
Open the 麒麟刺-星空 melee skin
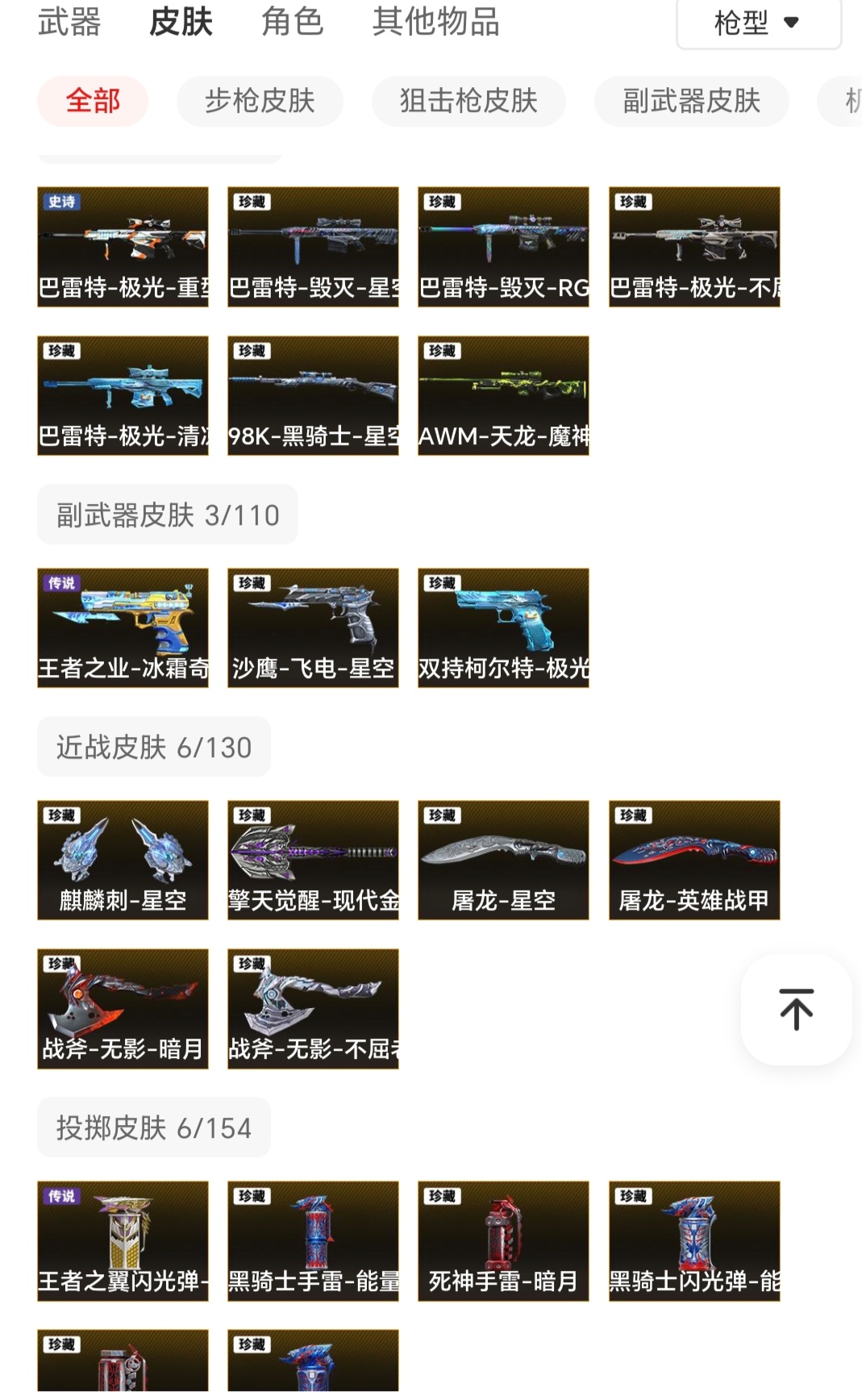(123, 860)
